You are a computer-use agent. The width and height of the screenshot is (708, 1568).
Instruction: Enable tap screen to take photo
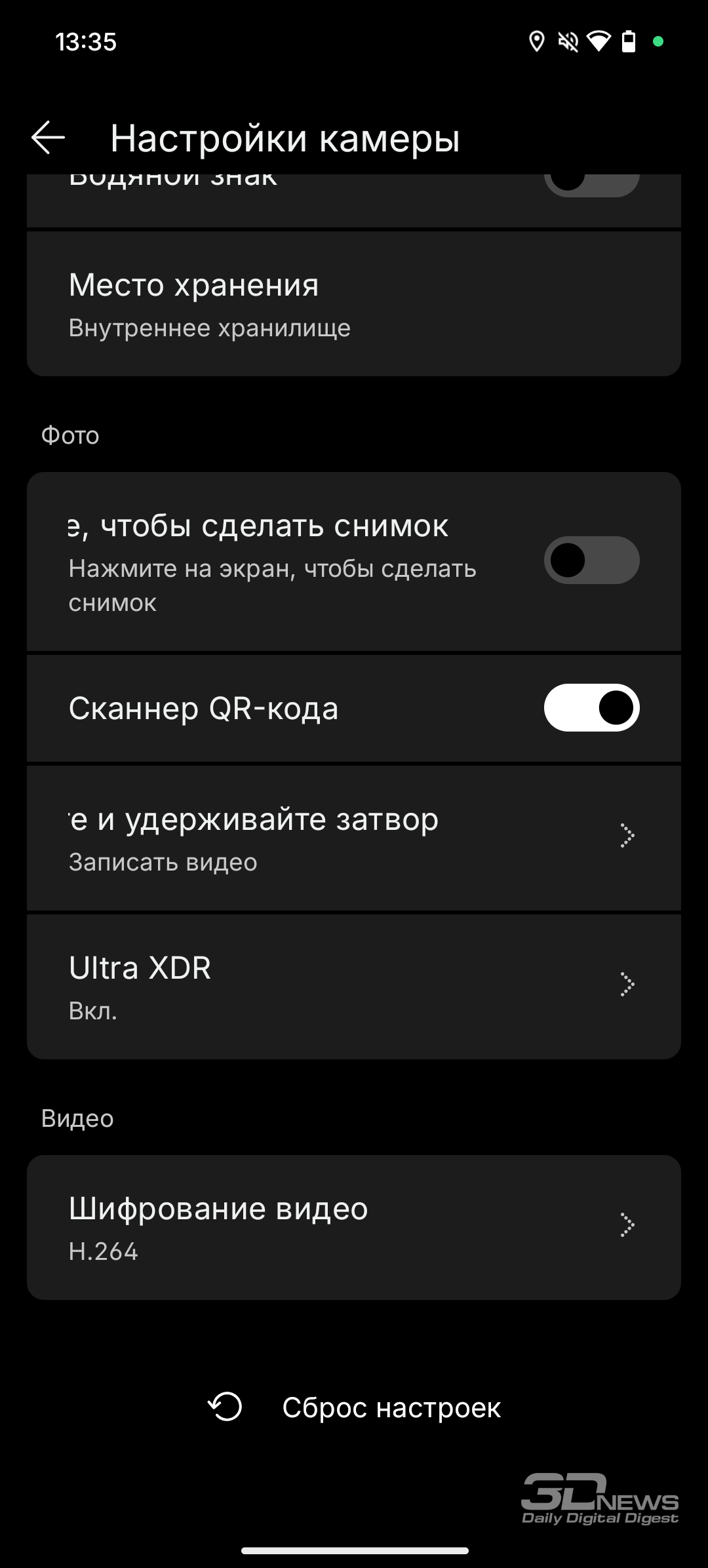[591, 560]
